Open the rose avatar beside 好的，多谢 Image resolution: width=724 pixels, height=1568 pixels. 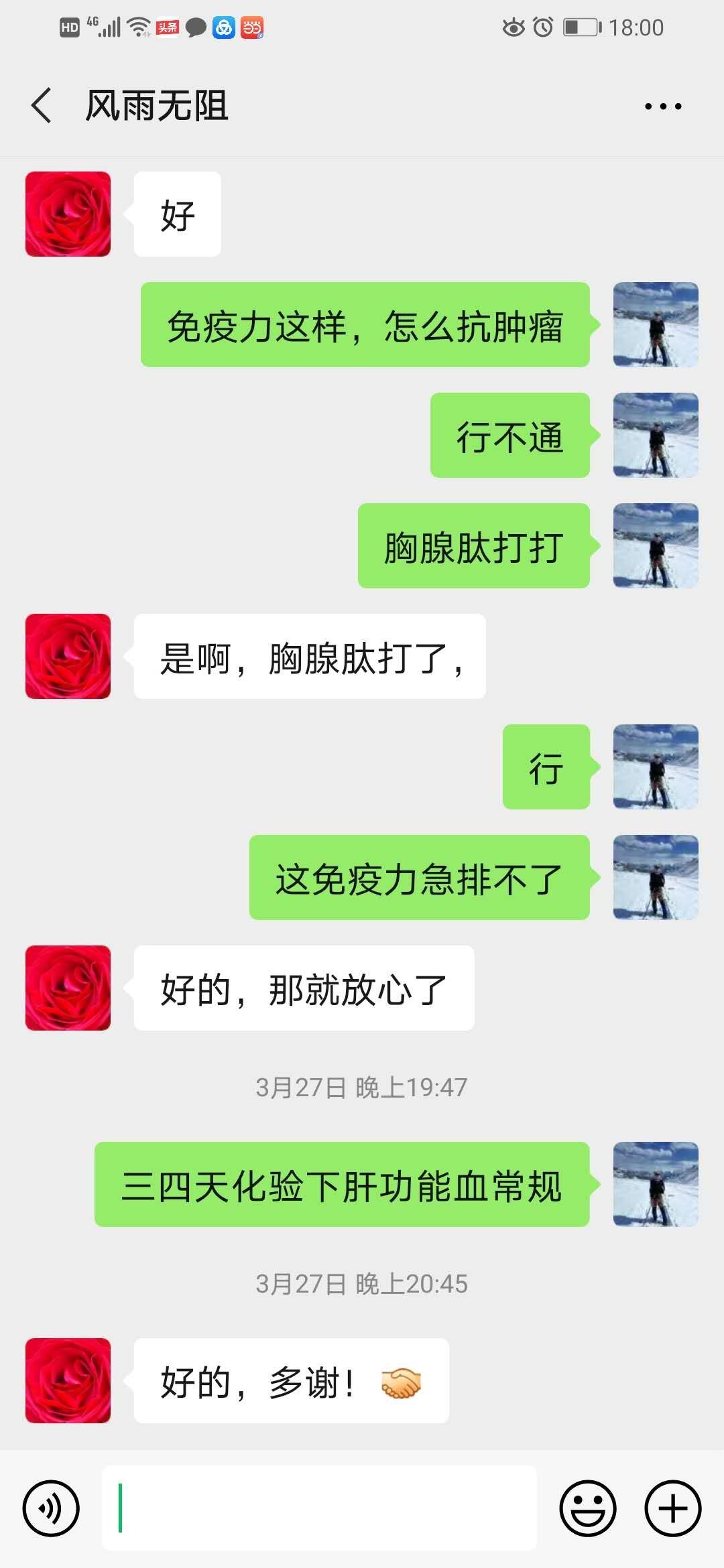pos(68,1380)
